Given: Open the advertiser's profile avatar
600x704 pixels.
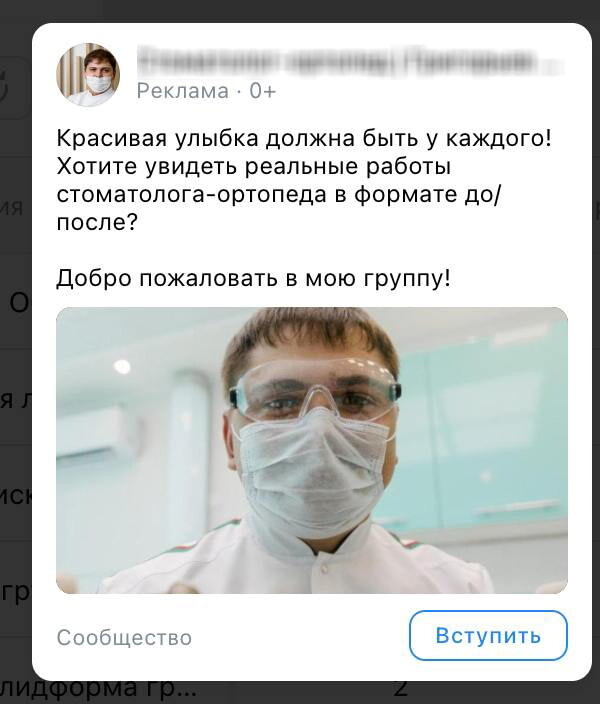Looking at the screenshot, I should tap(88, 75).
